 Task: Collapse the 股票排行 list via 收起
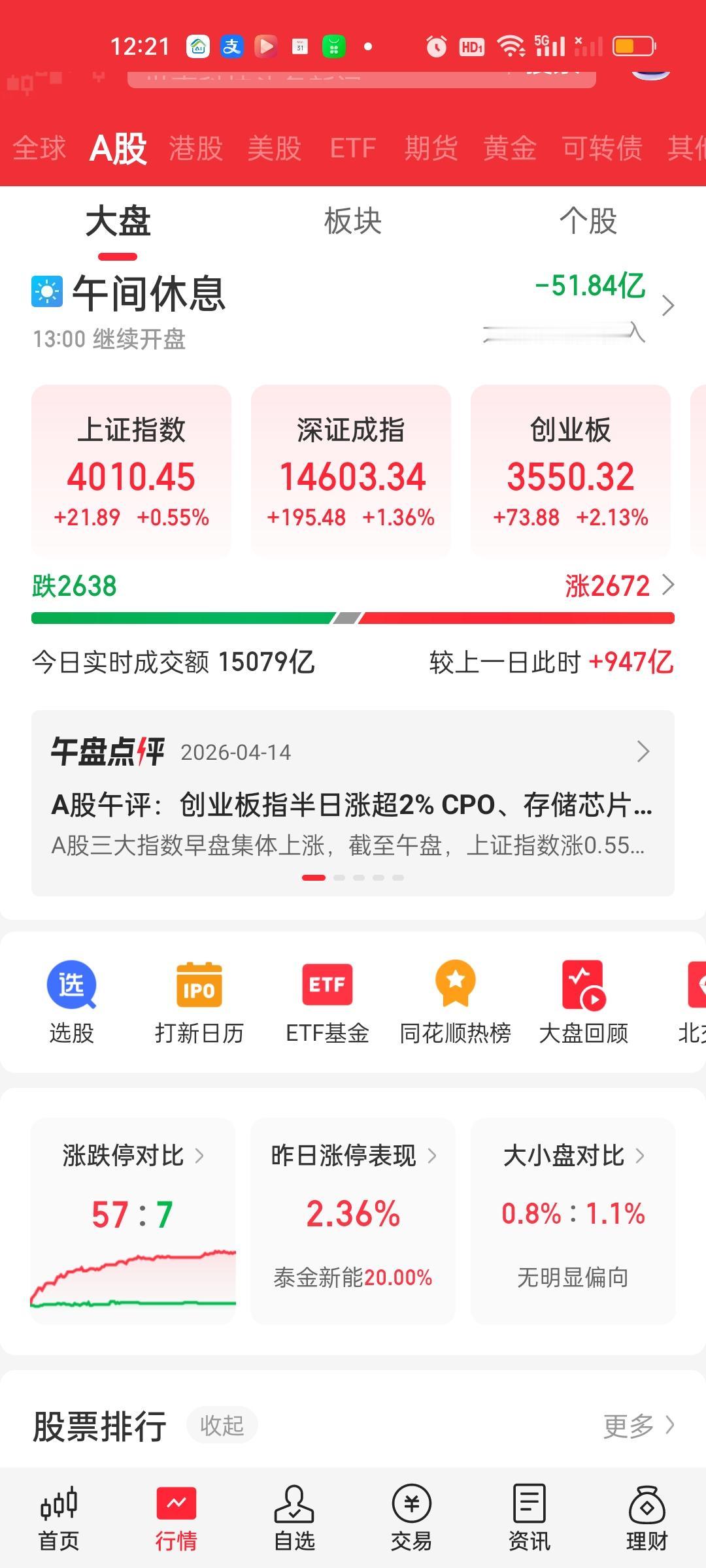[x=222, y=1426]
